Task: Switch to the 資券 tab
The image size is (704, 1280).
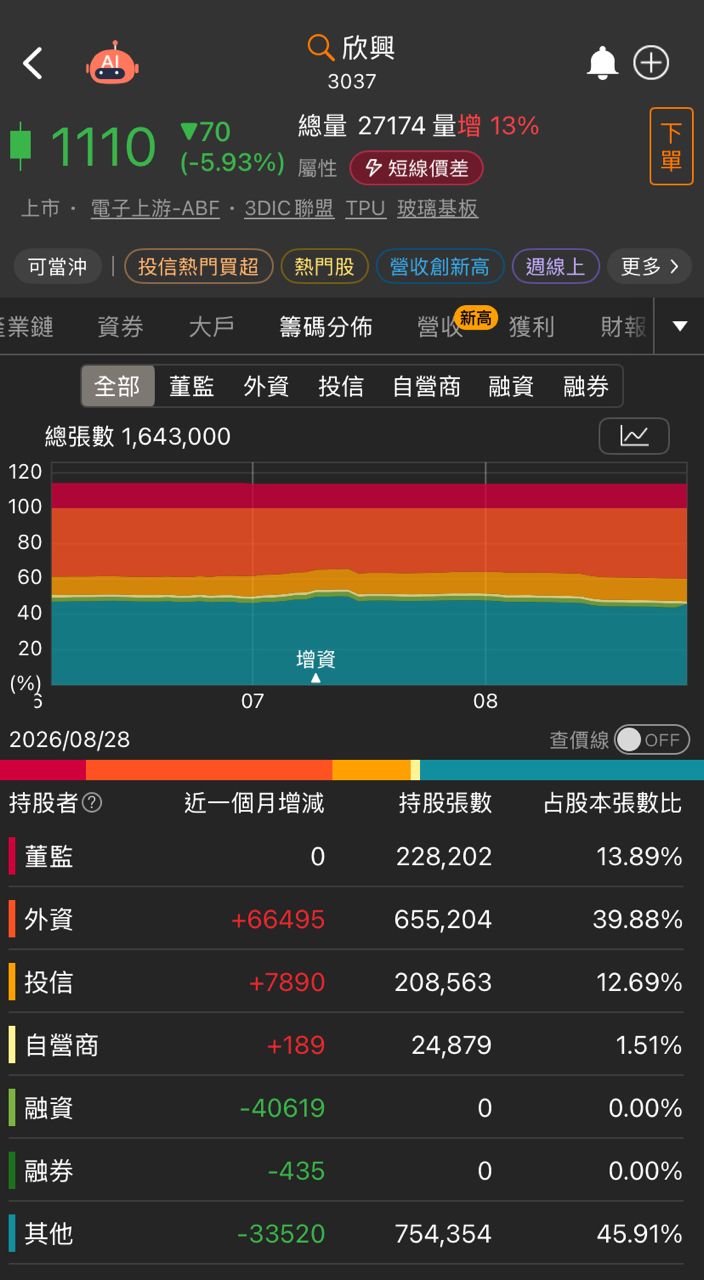Action: (x=120, y=326)
